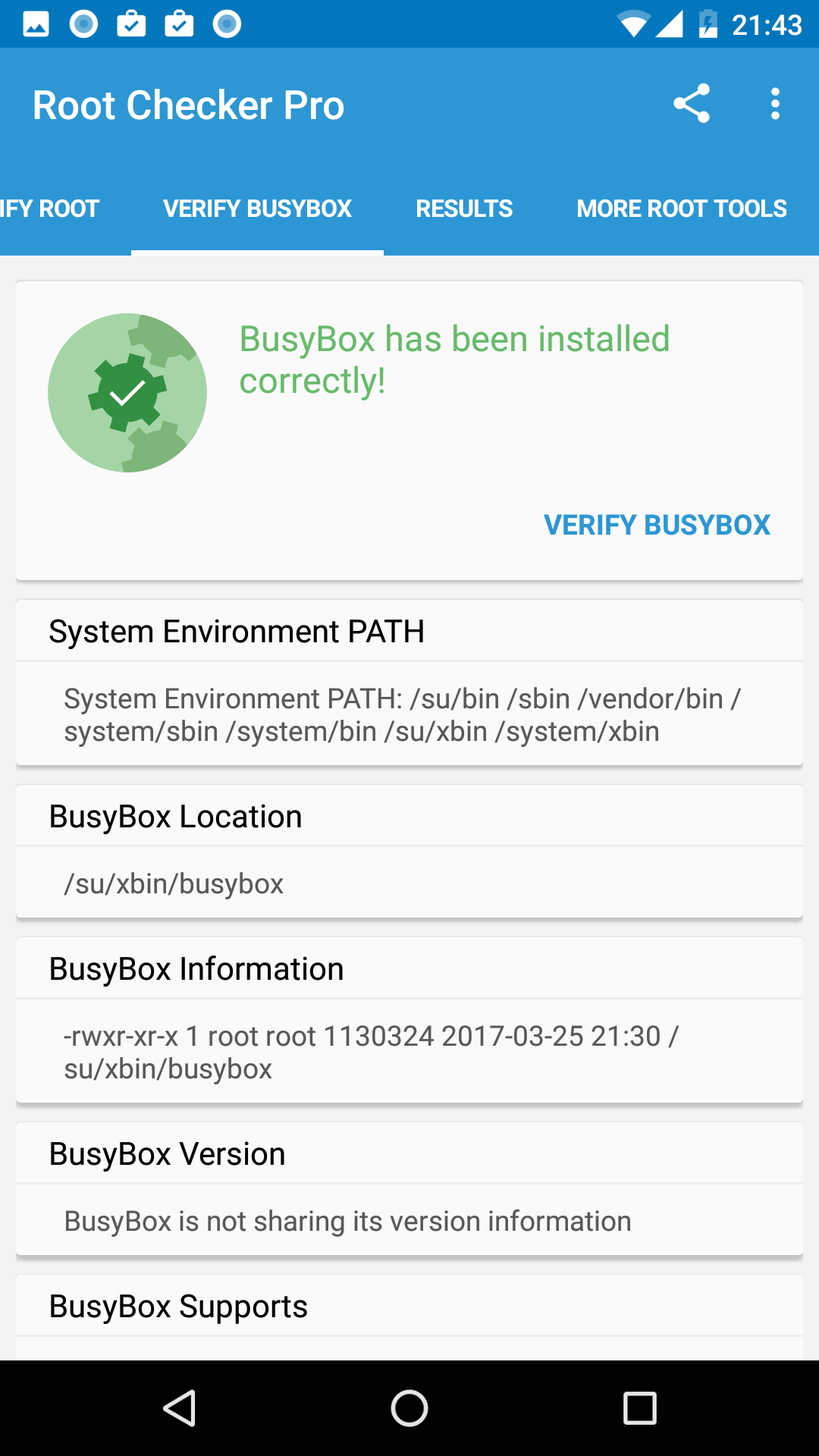819x1456 pixels.
Task: Open the overflow menu
Action: click(x=775, y=104)
